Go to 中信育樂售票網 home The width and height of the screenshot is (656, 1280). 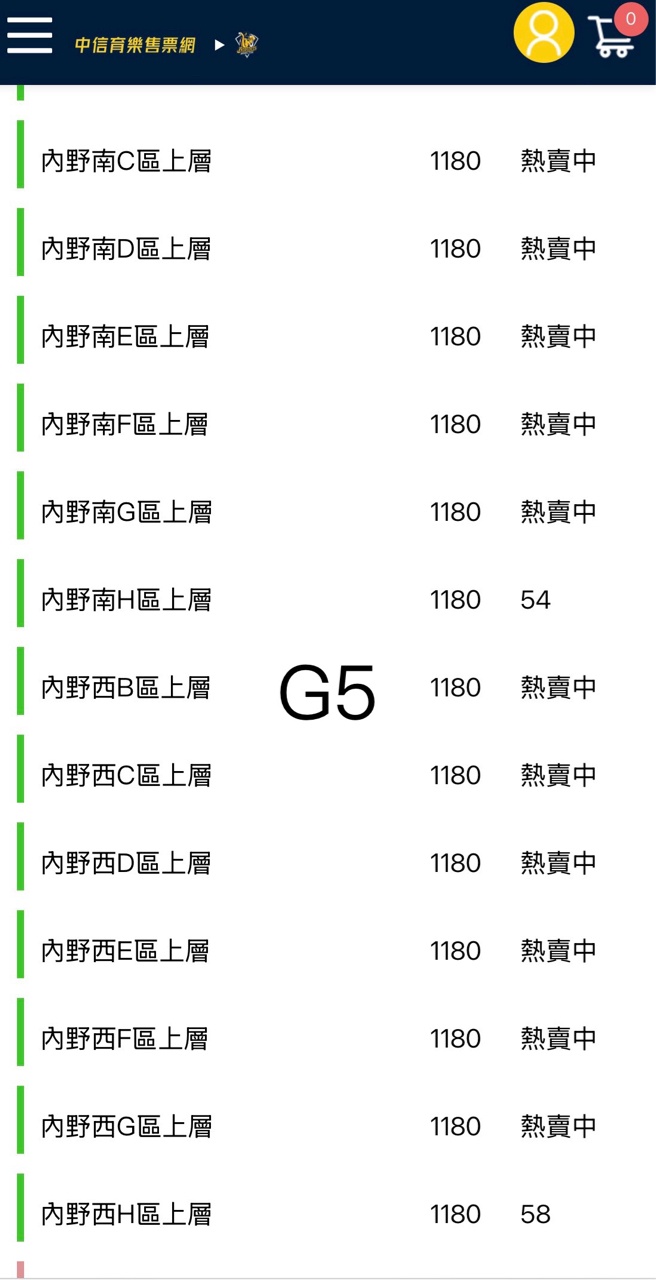[135, 45]
